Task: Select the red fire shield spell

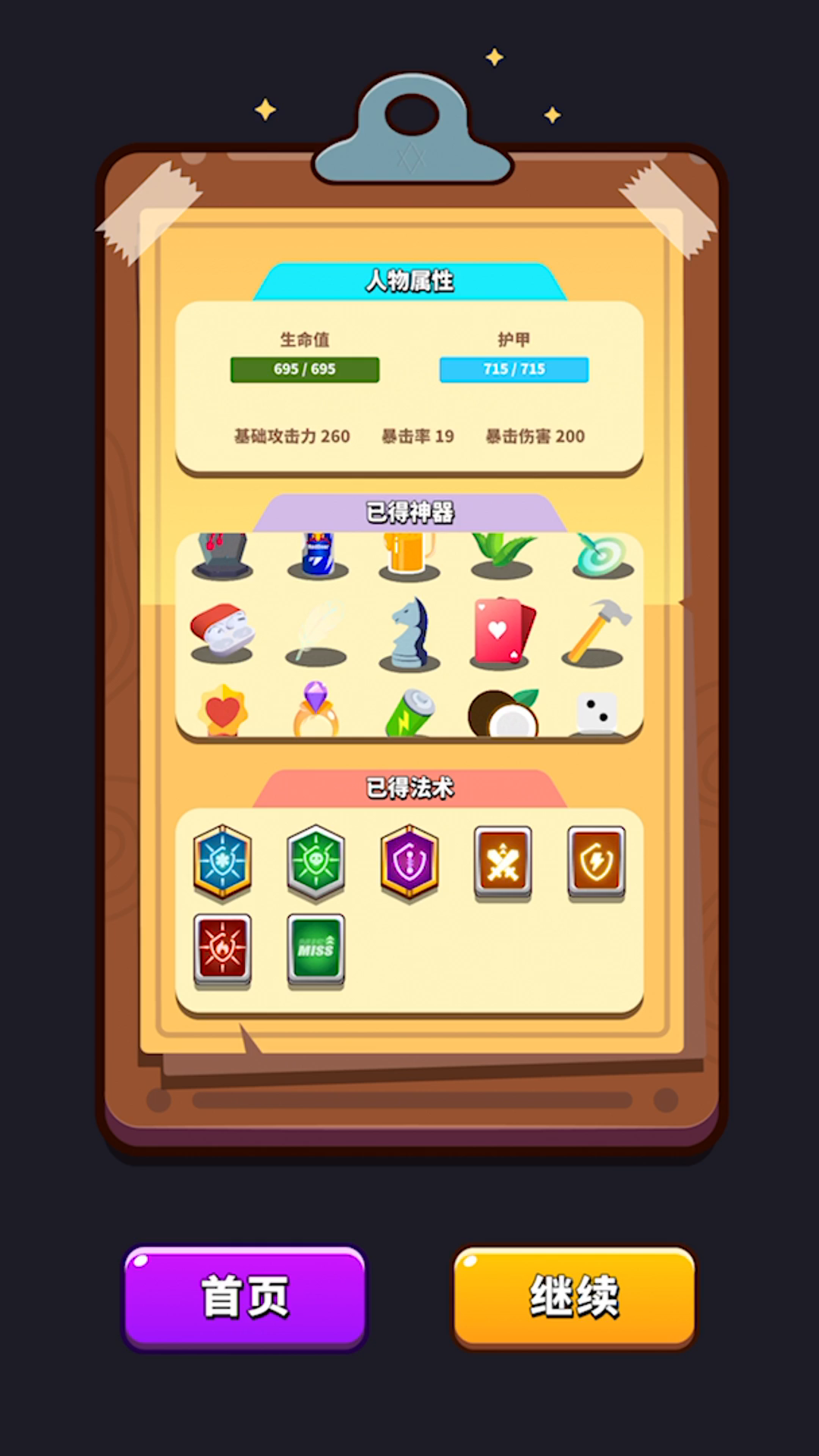Action: pos(222,951)
